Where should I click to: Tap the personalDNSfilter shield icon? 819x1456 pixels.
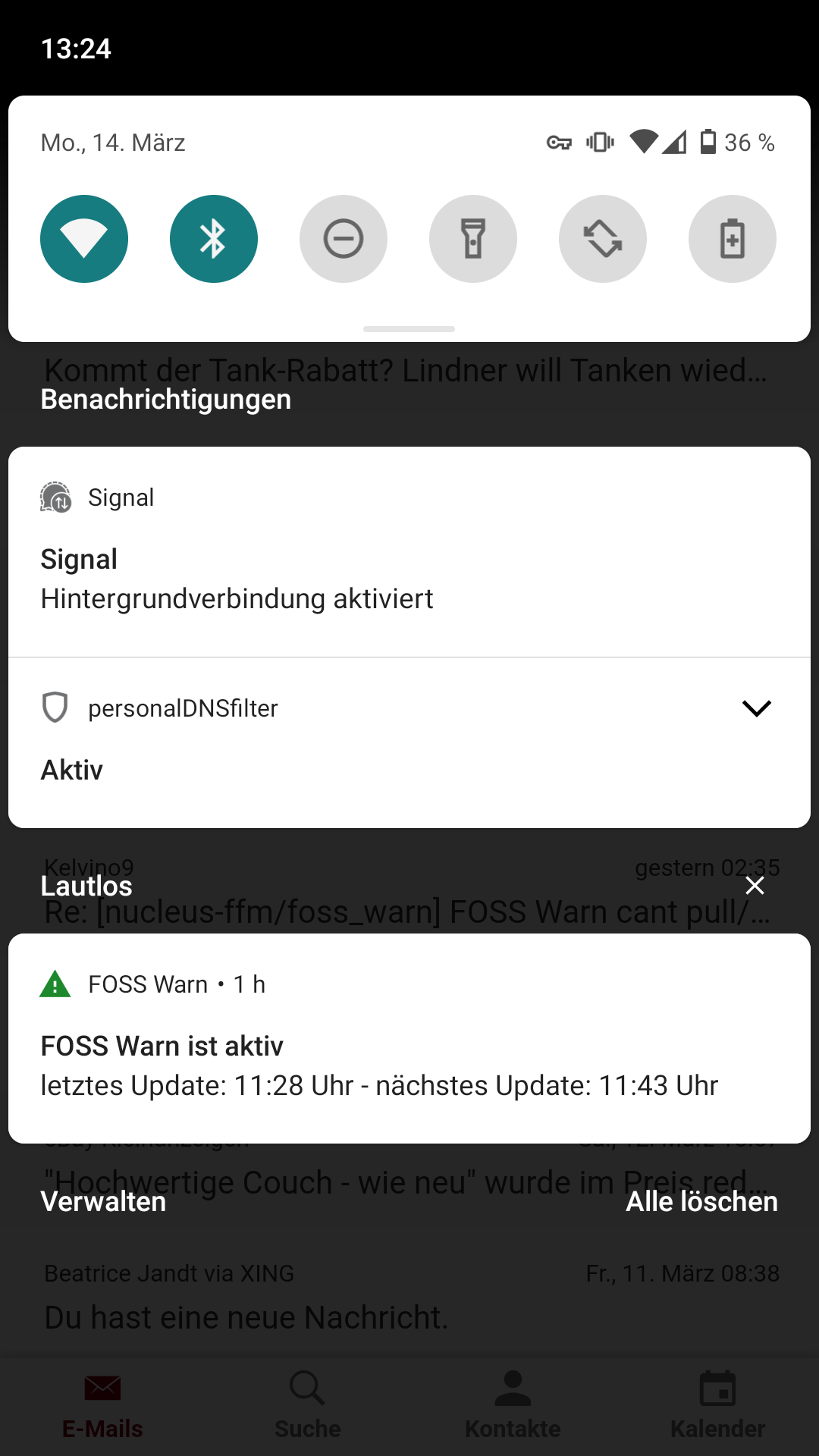coord(55,708)
